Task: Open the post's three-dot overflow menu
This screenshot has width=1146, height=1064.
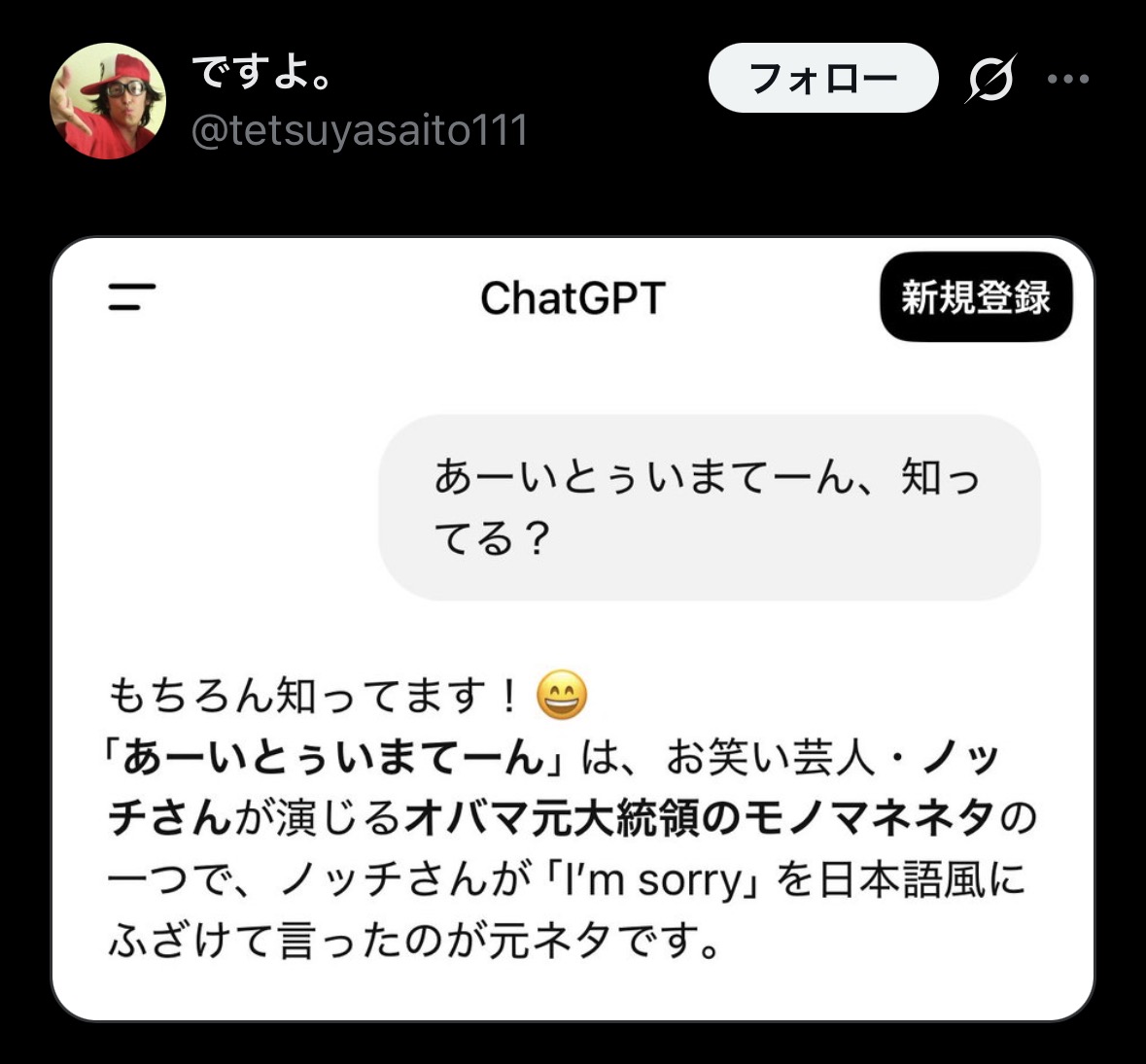Action: [1068, 79]
